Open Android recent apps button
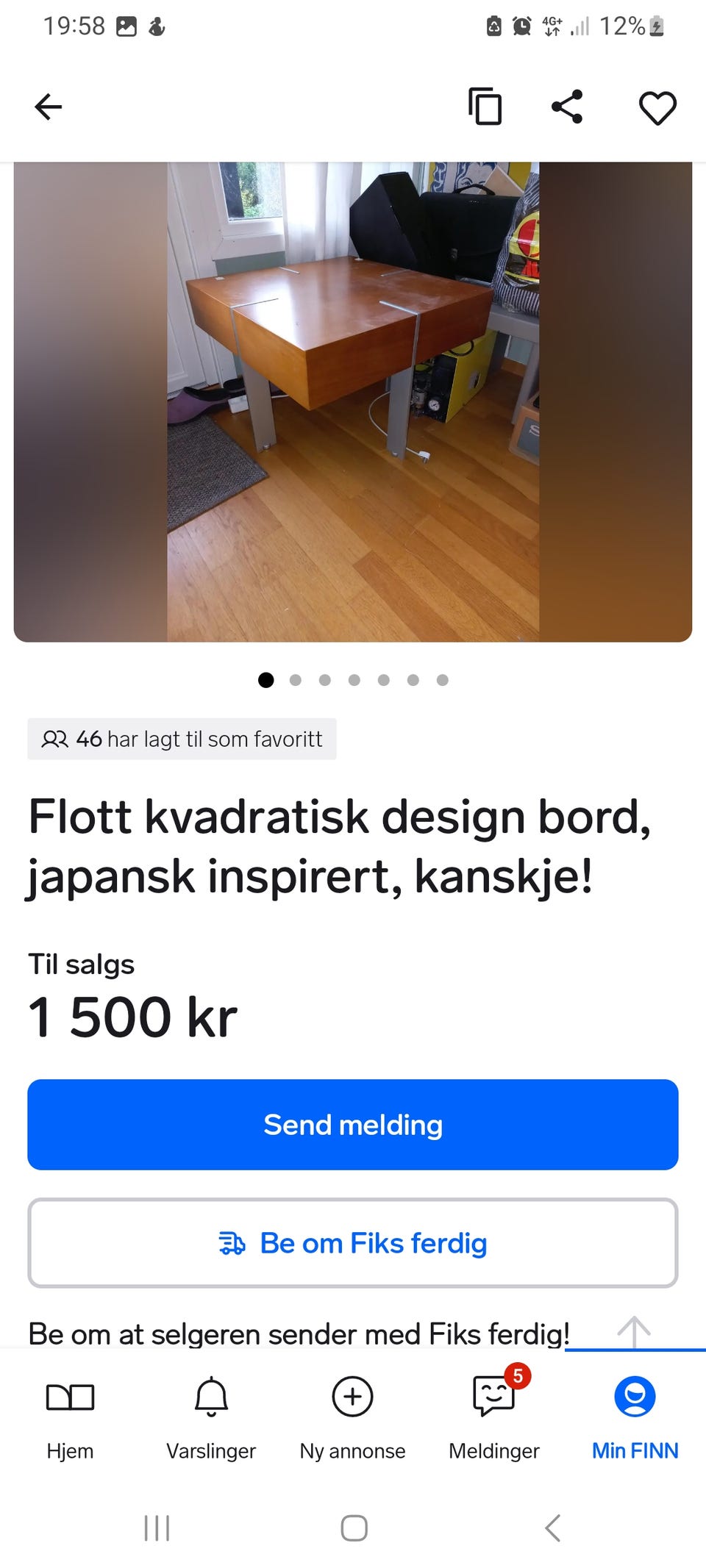The image size is (706, 1568). click(156, 1528)
